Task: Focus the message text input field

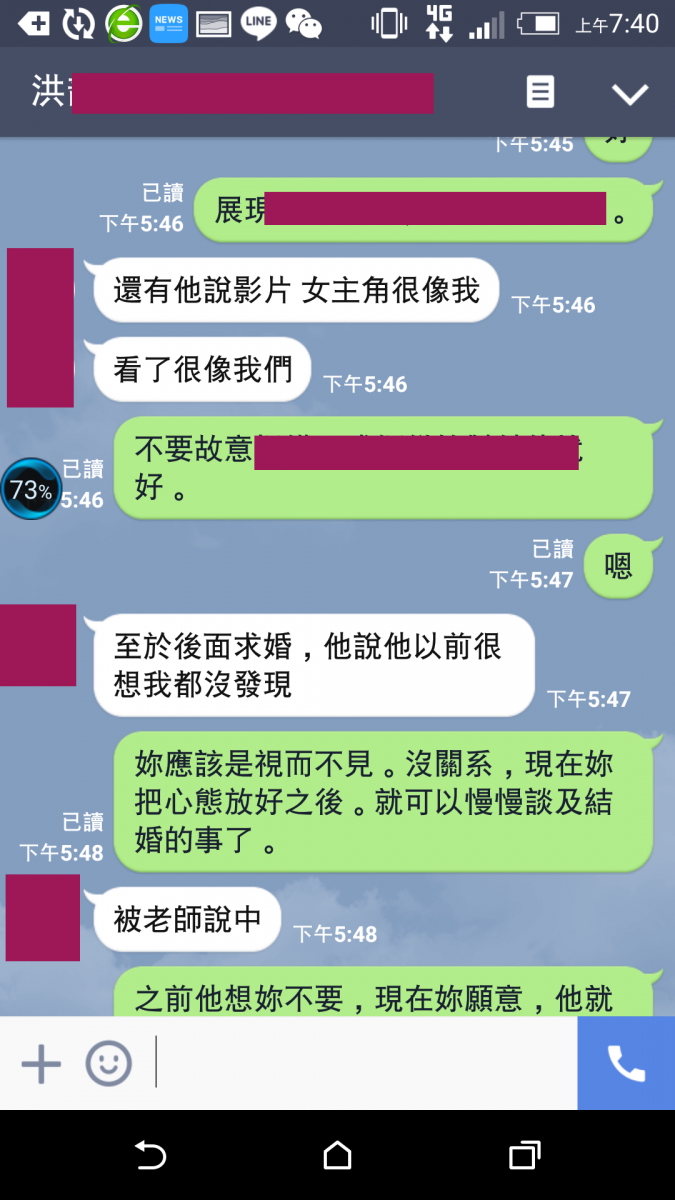Action: 365,1063
